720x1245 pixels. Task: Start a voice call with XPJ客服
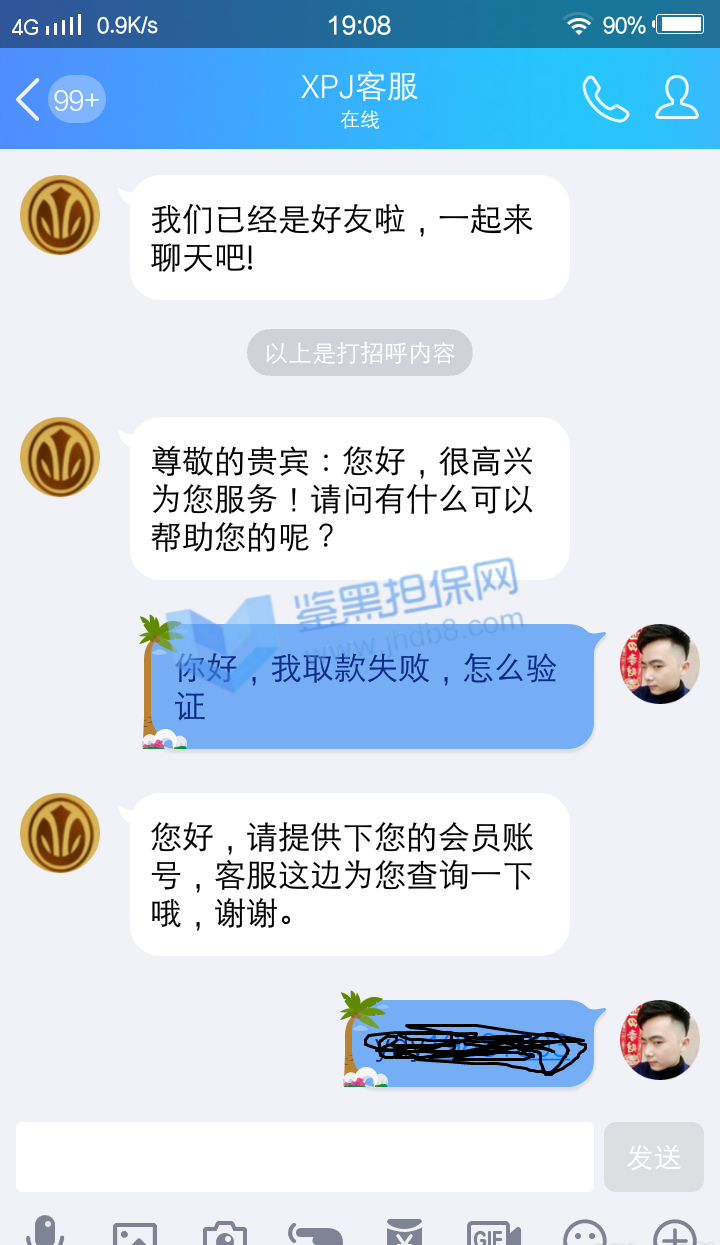pyautogui.click(x=605, y=99)
